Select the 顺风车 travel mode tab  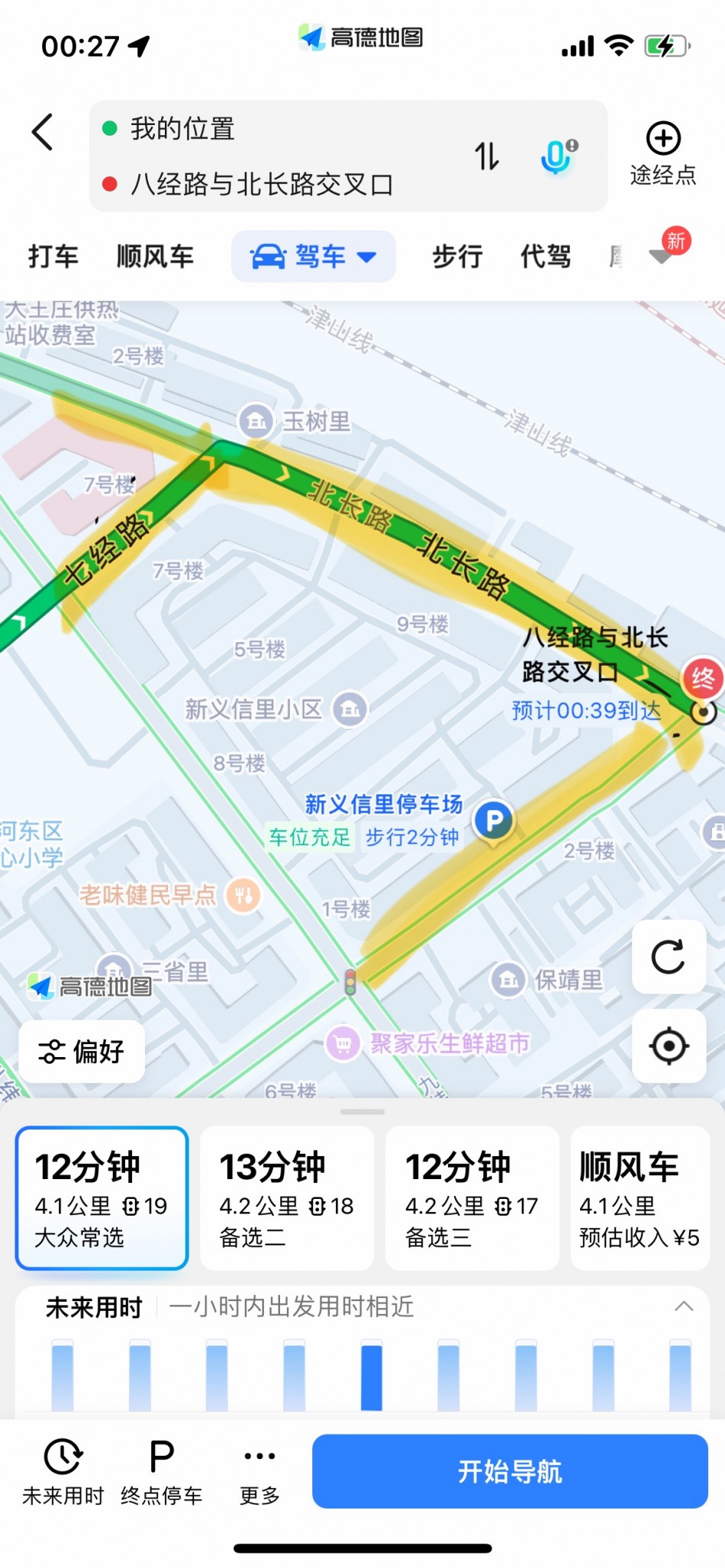(155, 256)
